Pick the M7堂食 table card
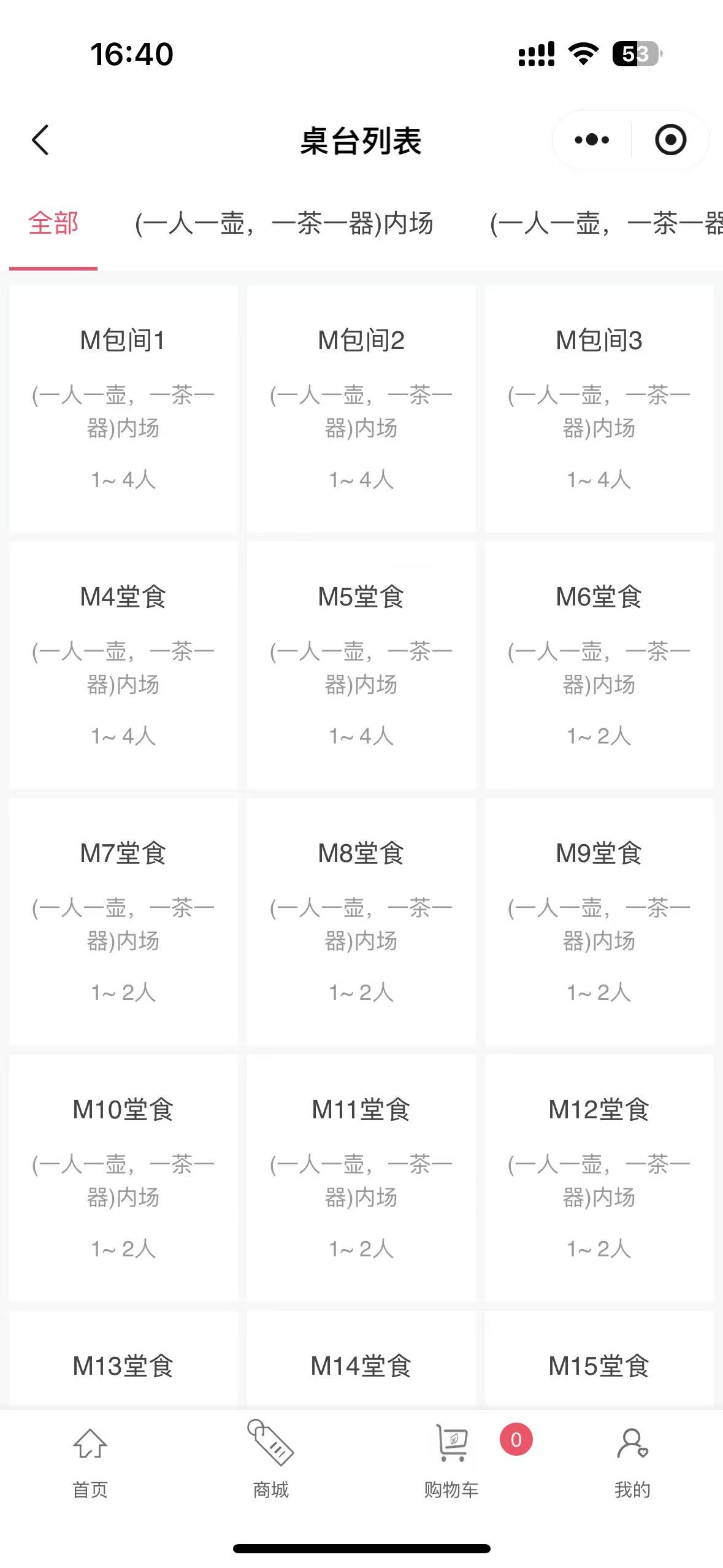The width and height of the screenshot is (723, 1568). 123,921
